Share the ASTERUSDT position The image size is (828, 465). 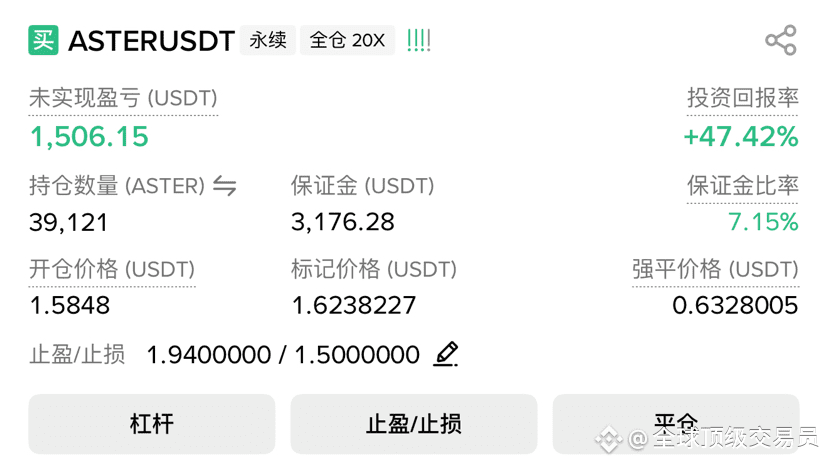coord(780,41)
